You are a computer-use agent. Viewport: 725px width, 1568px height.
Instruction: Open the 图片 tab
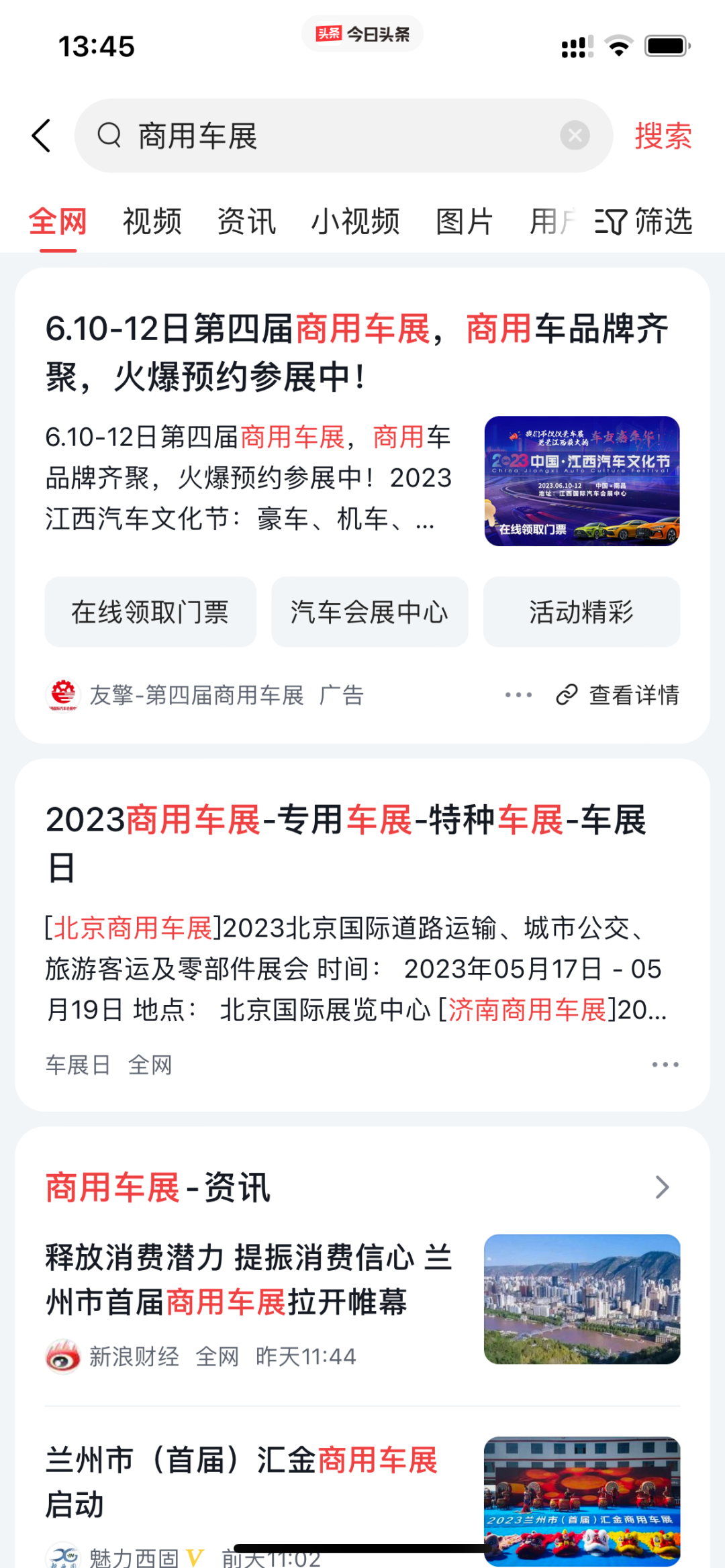coord(465,221)
